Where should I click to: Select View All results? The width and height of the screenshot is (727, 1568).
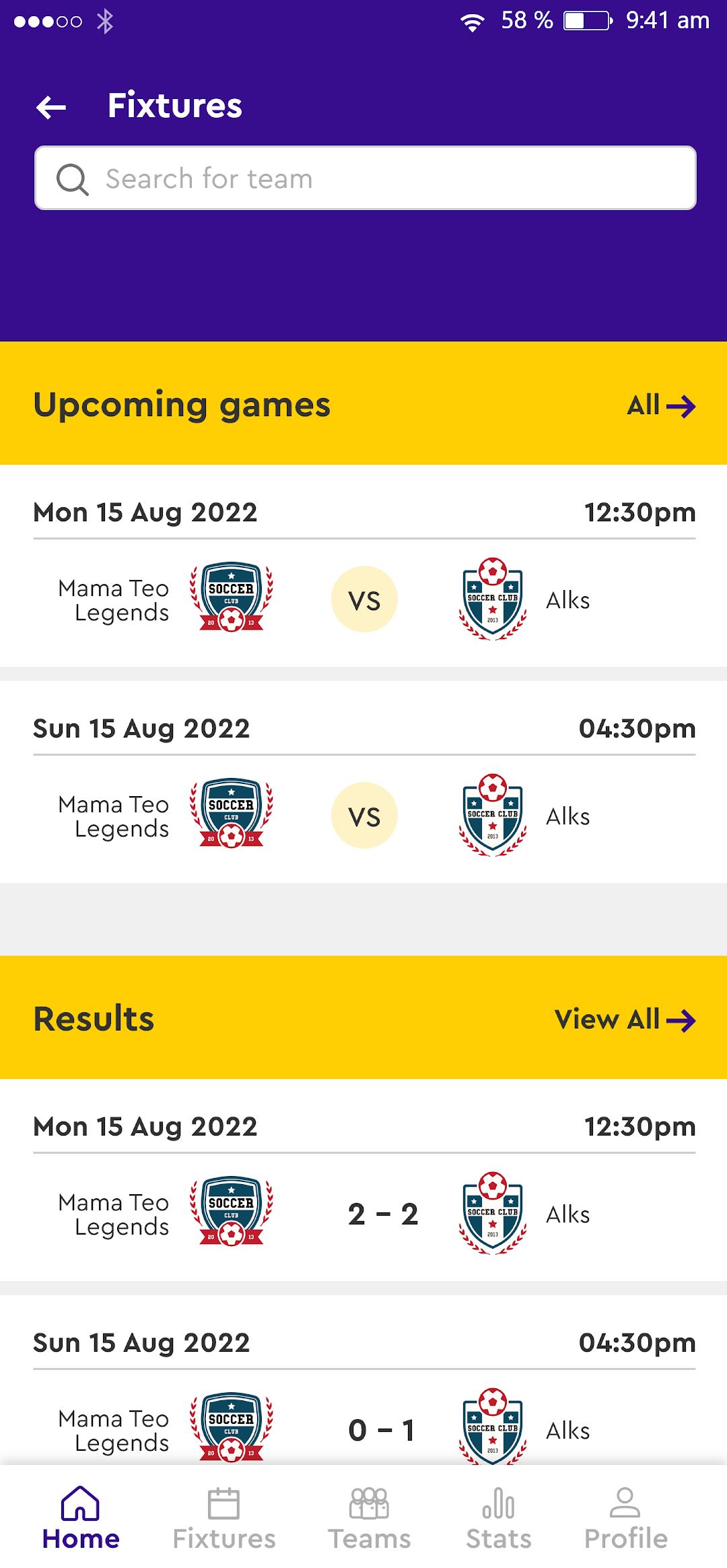click(625, 1020)
